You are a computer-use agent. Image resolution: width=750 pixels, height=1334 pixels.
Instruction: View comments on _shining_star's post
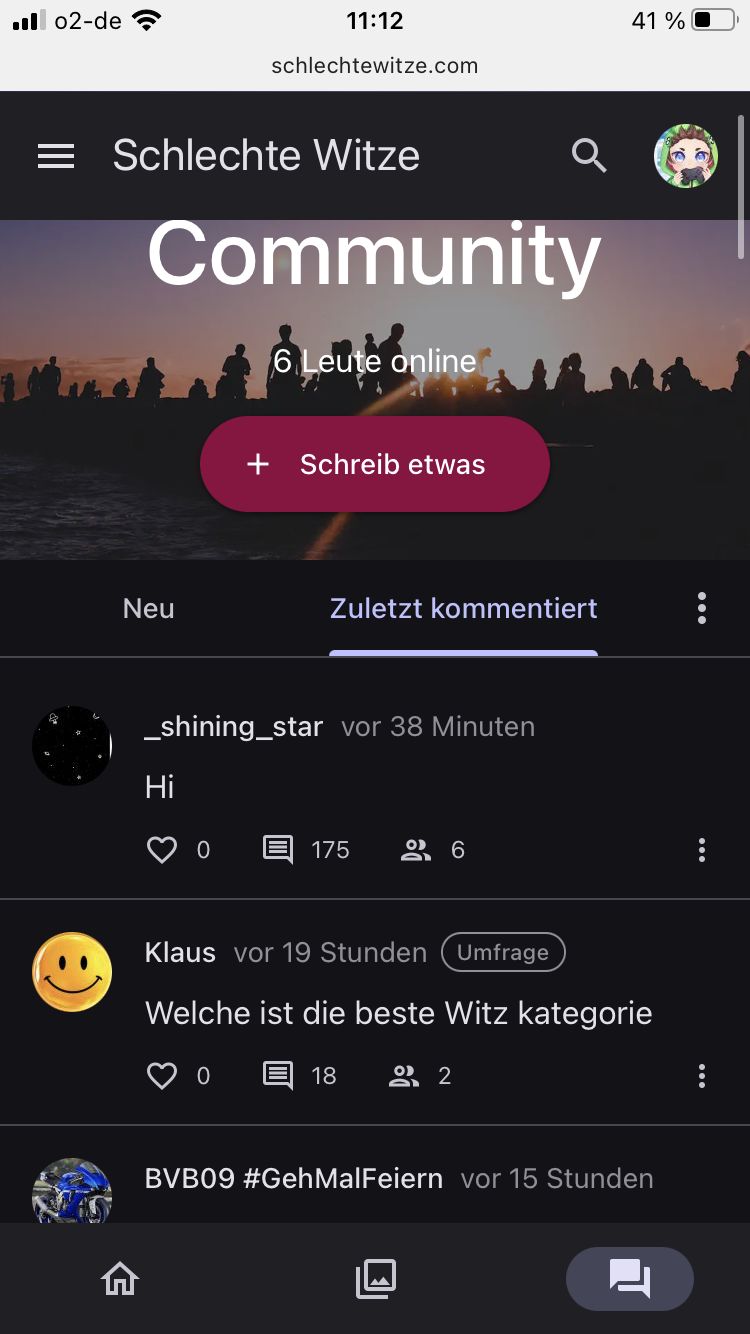[278, 850]
